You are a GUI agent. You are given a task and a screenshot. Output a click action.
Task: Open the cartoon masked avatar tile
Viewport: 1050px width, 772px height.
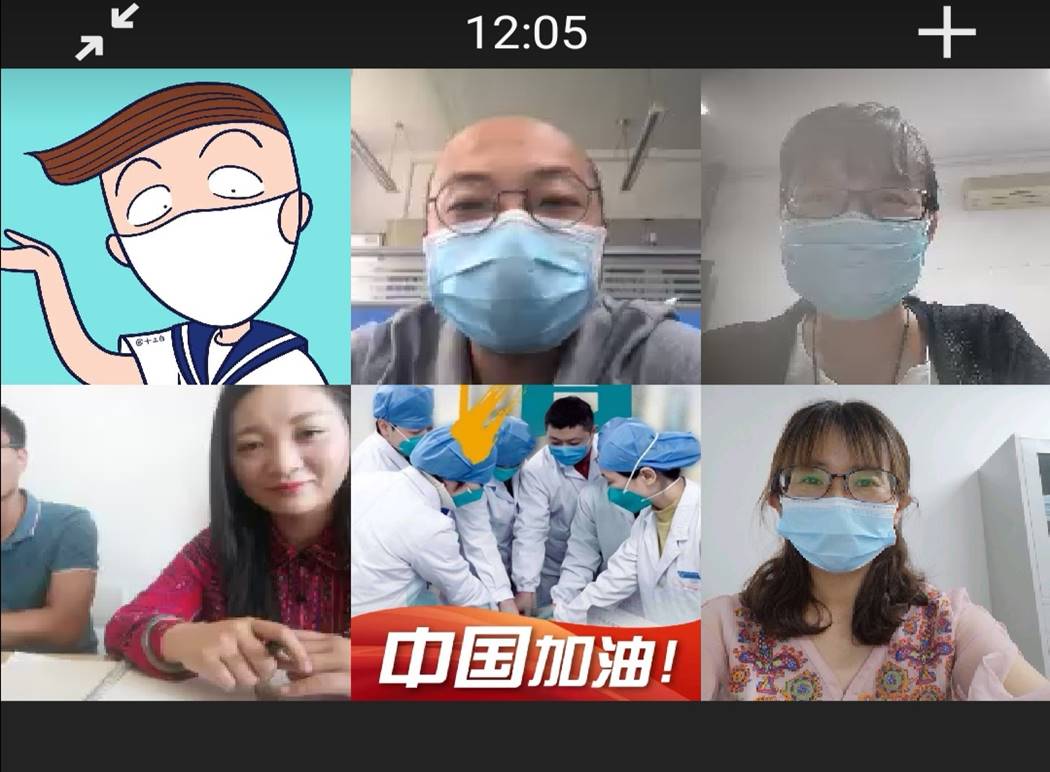click(x=175, y=227)
